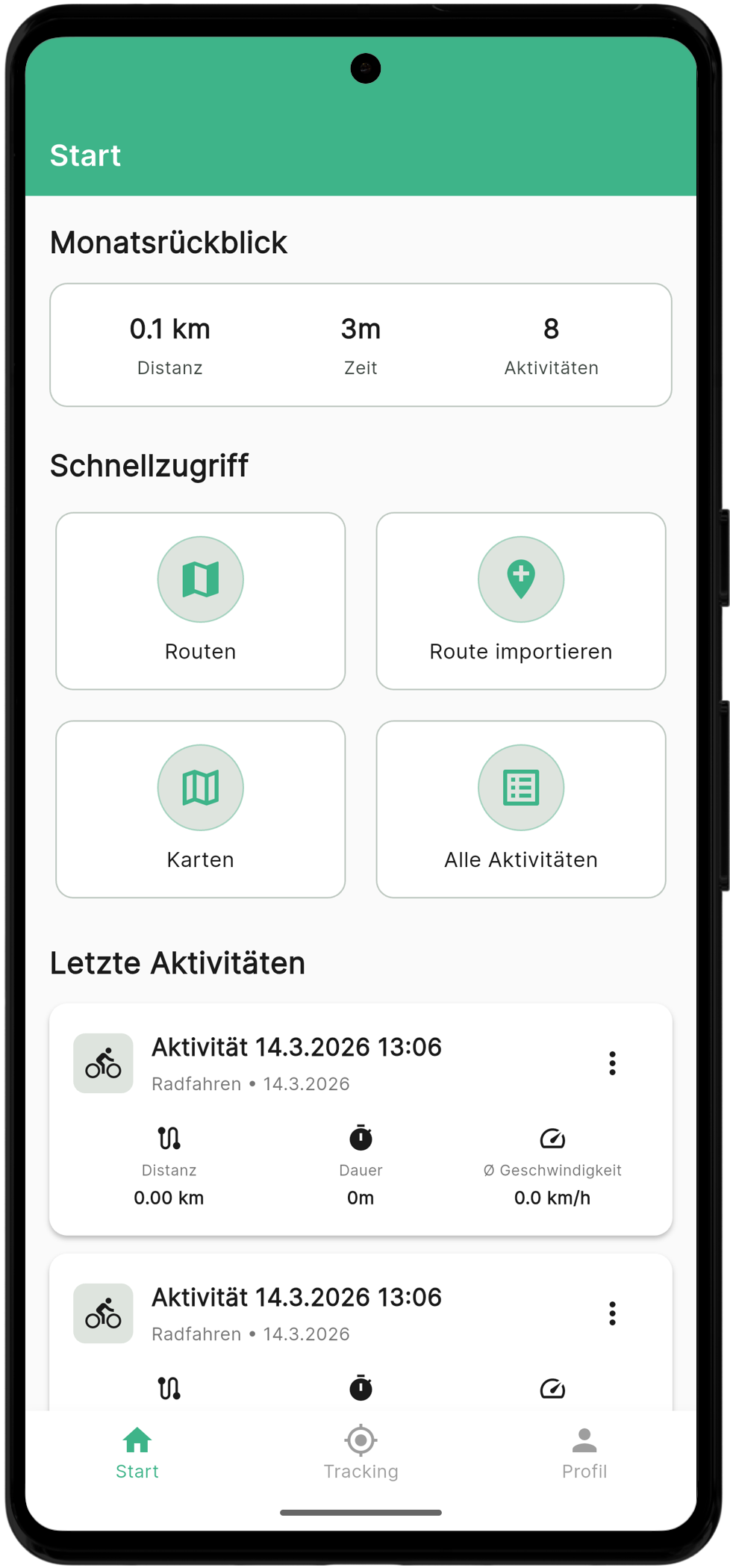Click the 0.1 km Distanz value
730x1568 pixels.
169,329
